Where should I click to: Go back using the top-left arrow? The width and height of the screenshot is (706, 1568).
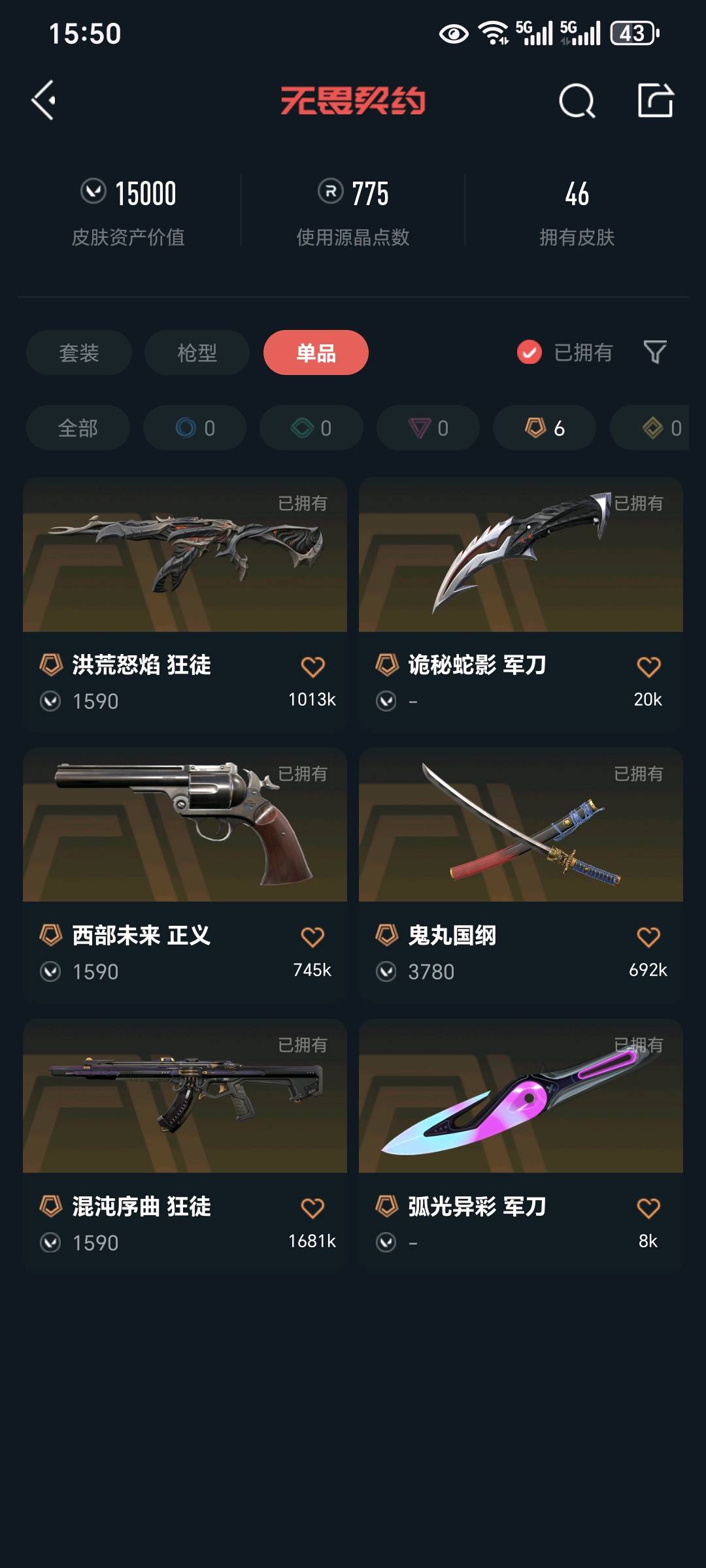(x=44, y=101)
